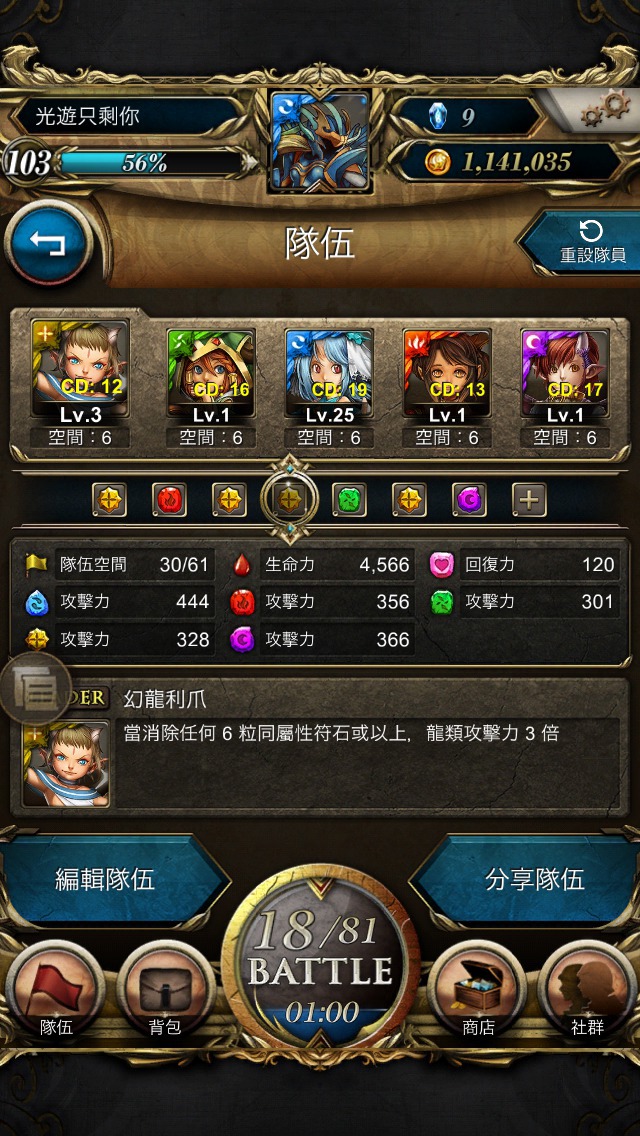The image size is (640, 1136).
Task: Open the floating list menu icon
Action: pos(34,688)
